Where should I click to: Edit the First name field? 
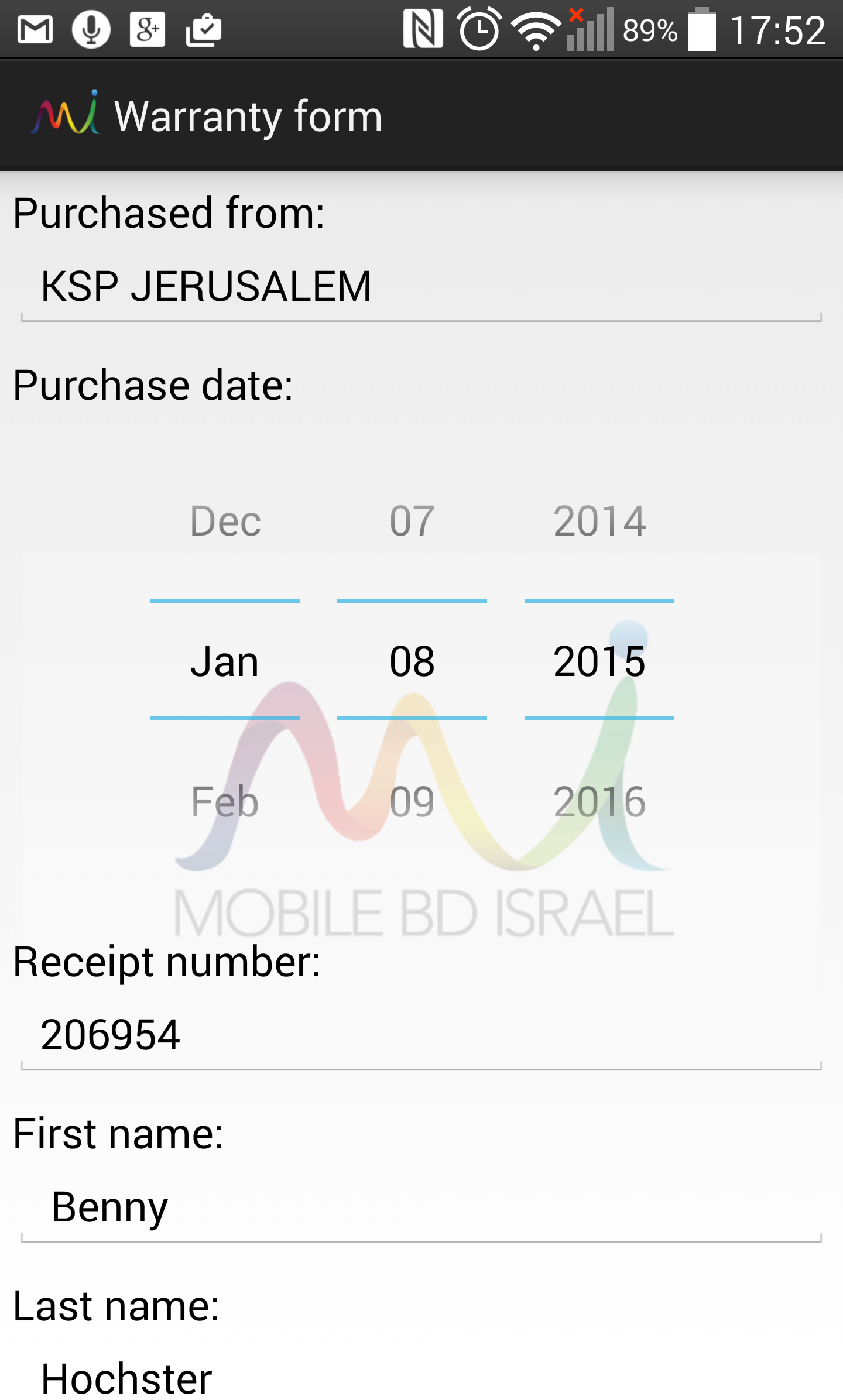tap(420, 1207)
